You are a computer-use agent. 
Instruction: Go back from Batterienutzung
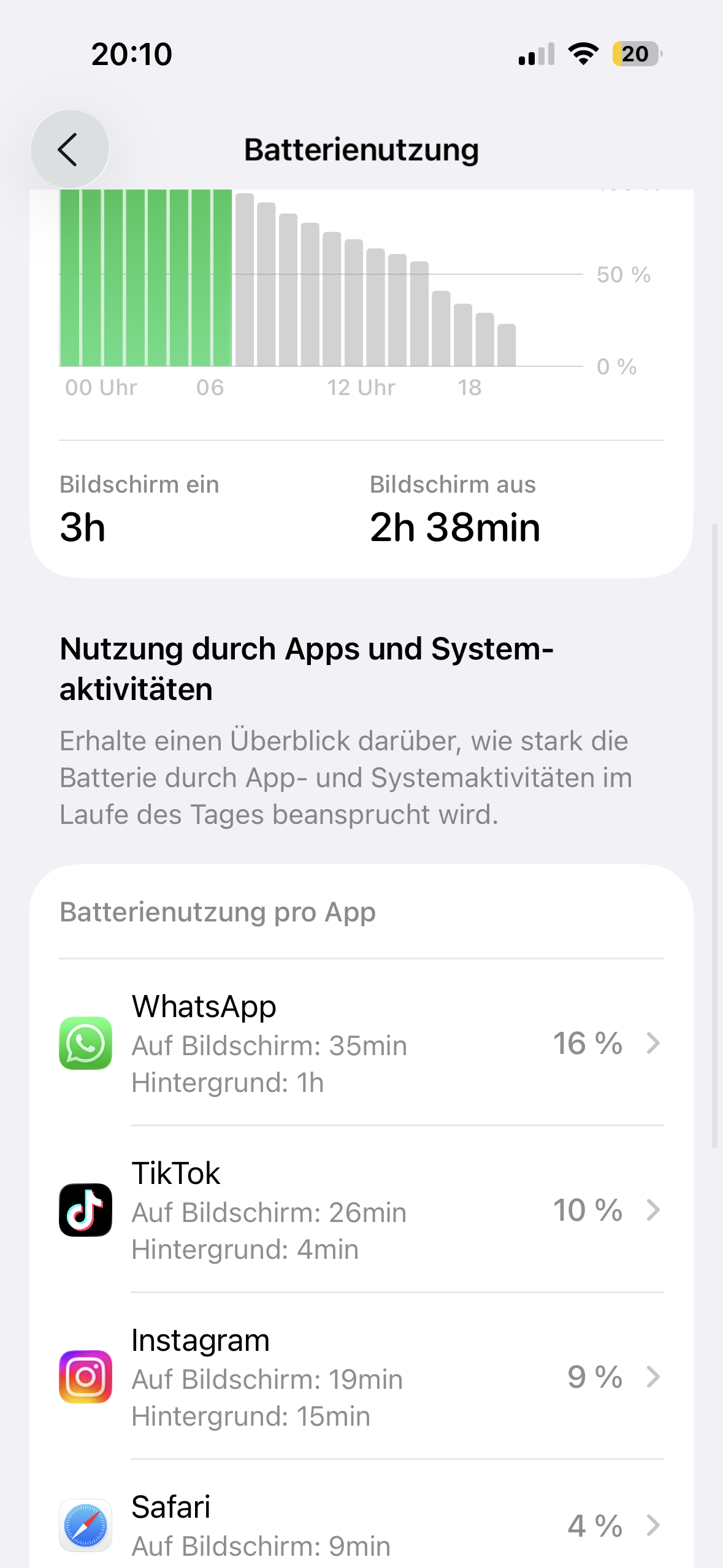[69, 149]
